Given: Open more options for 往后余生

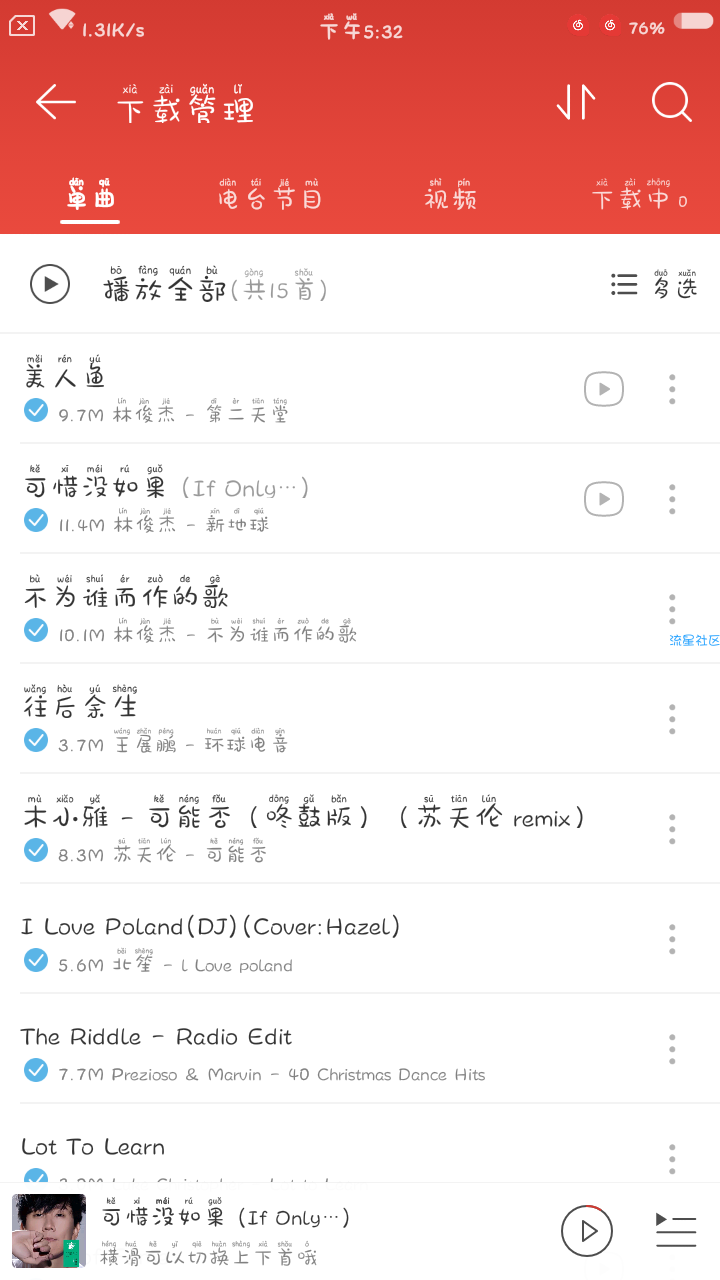Looking at the screenshot, I should click(x=672, y=718).
